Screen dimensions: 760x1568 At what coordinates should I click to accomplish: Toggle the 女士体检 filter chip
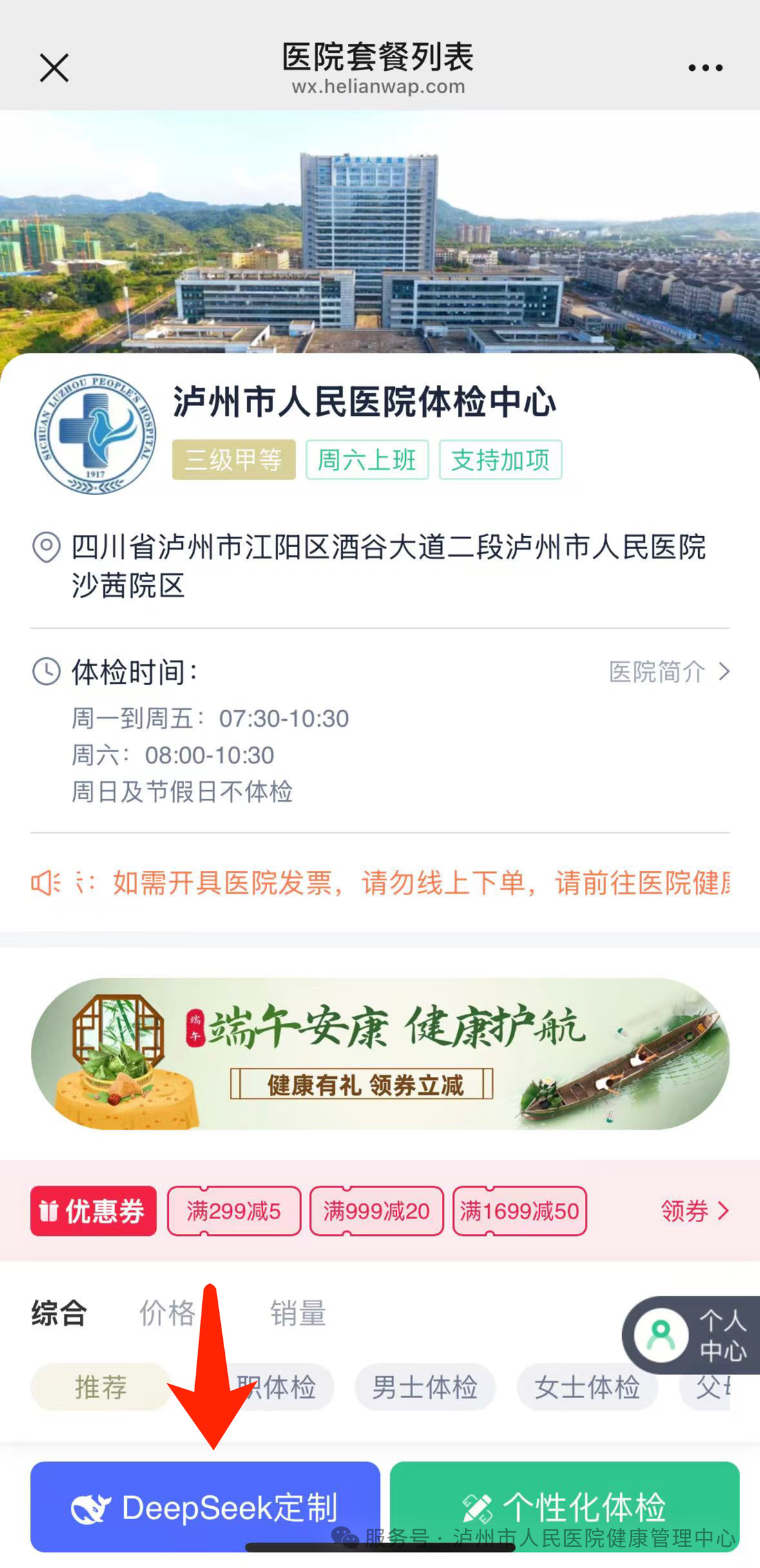click(588, 1388)
